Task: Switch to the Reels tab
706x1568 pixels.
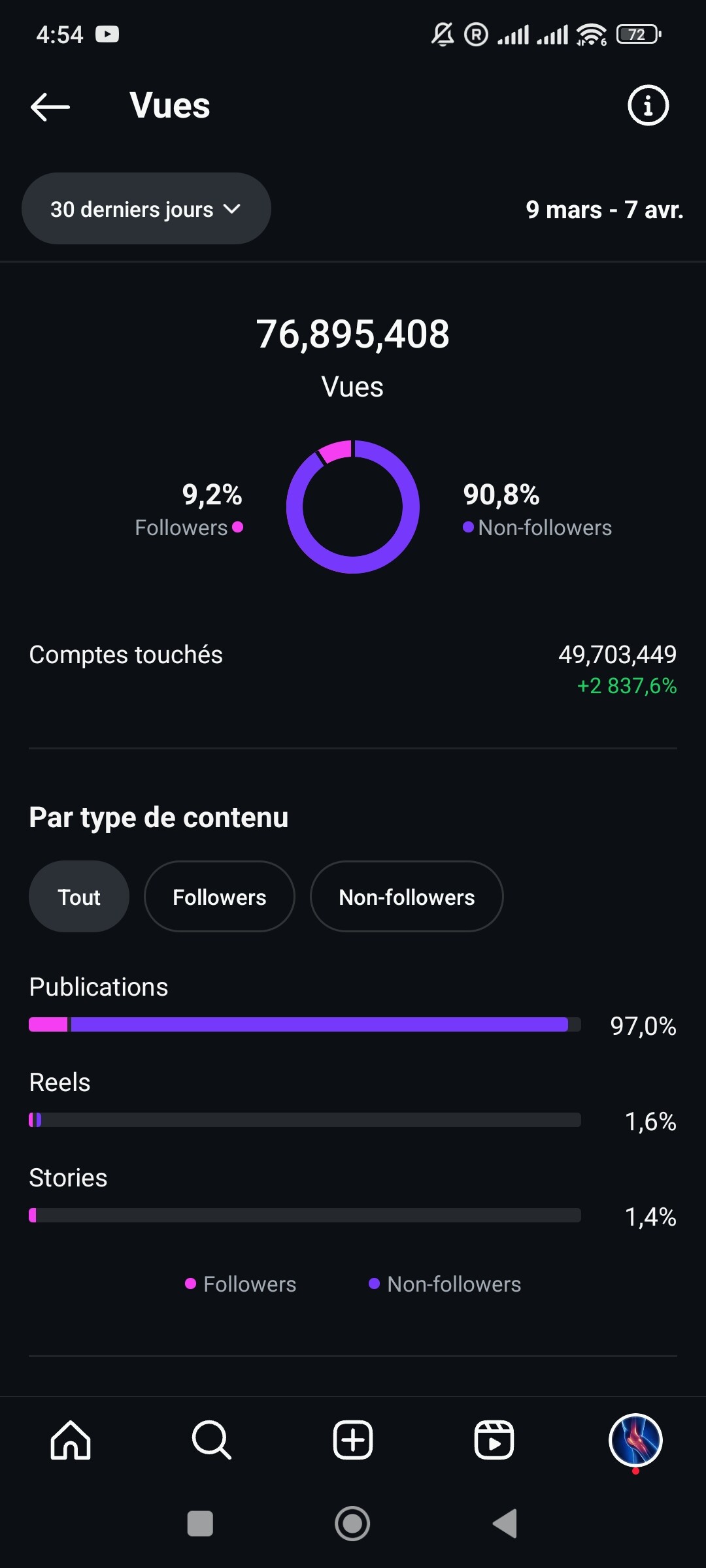Action: point(494,1440)
